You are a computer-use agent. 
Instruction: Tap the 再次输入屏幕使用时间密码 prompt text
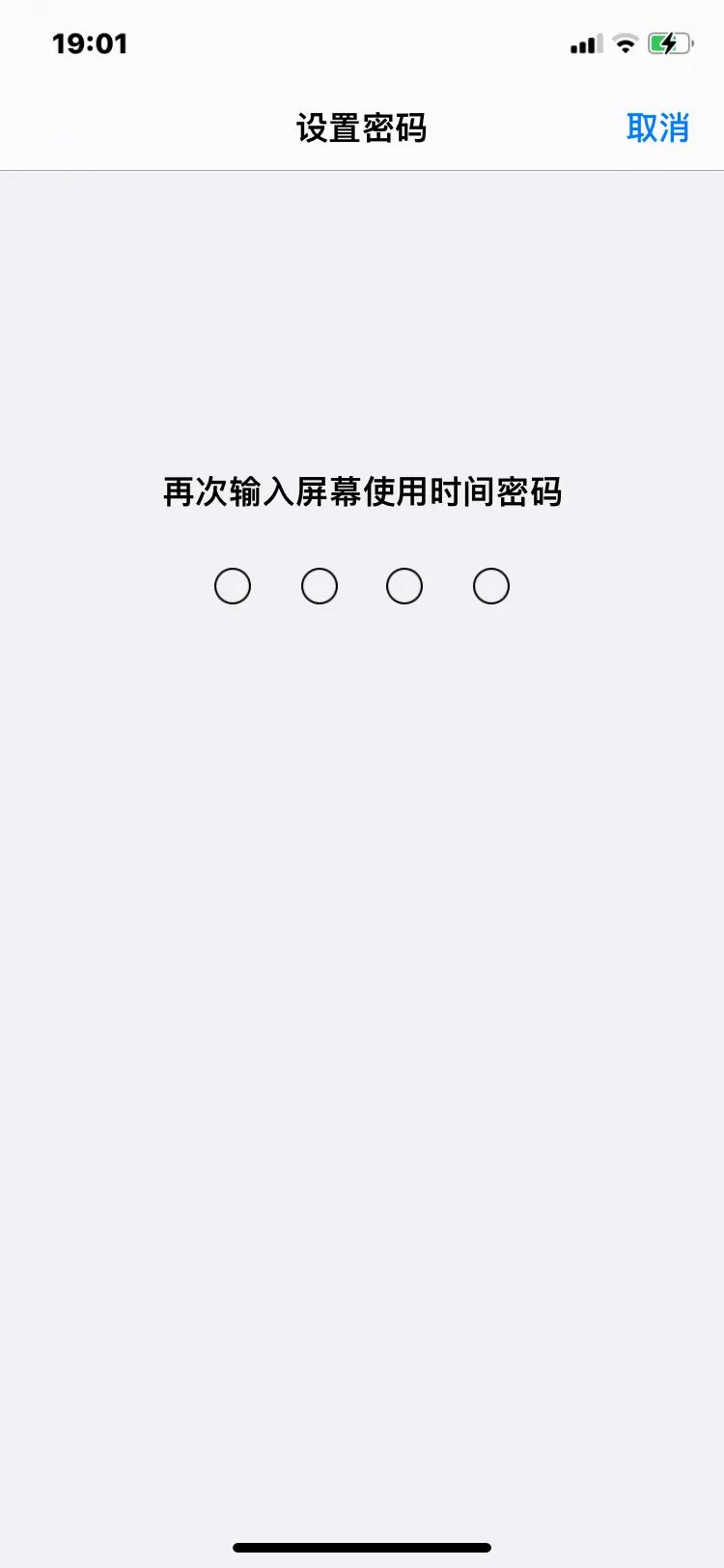361,491
